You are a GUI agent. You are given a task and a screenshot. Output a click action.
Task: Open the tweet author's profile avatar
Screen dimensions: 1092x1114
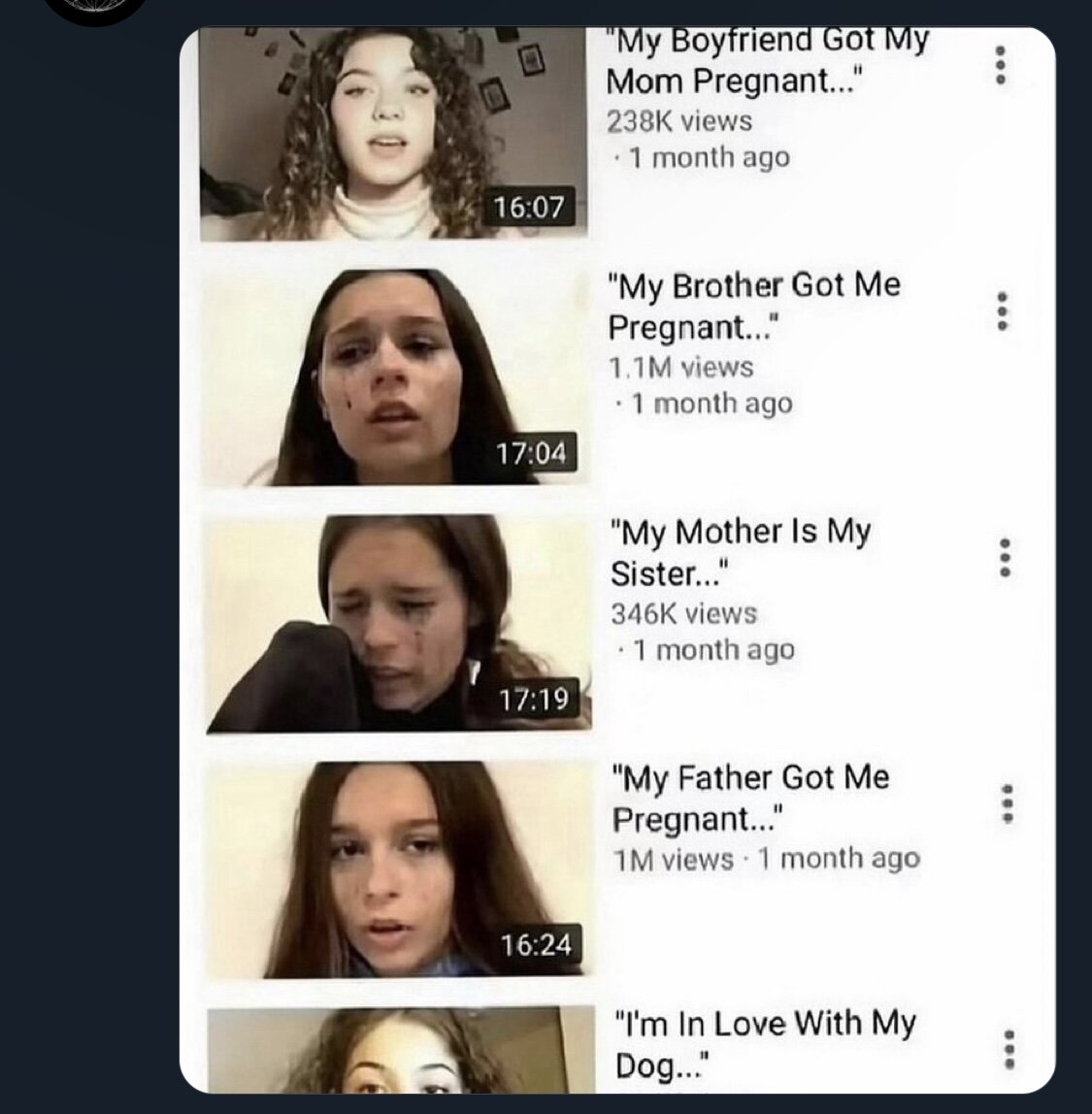(96, 8)
